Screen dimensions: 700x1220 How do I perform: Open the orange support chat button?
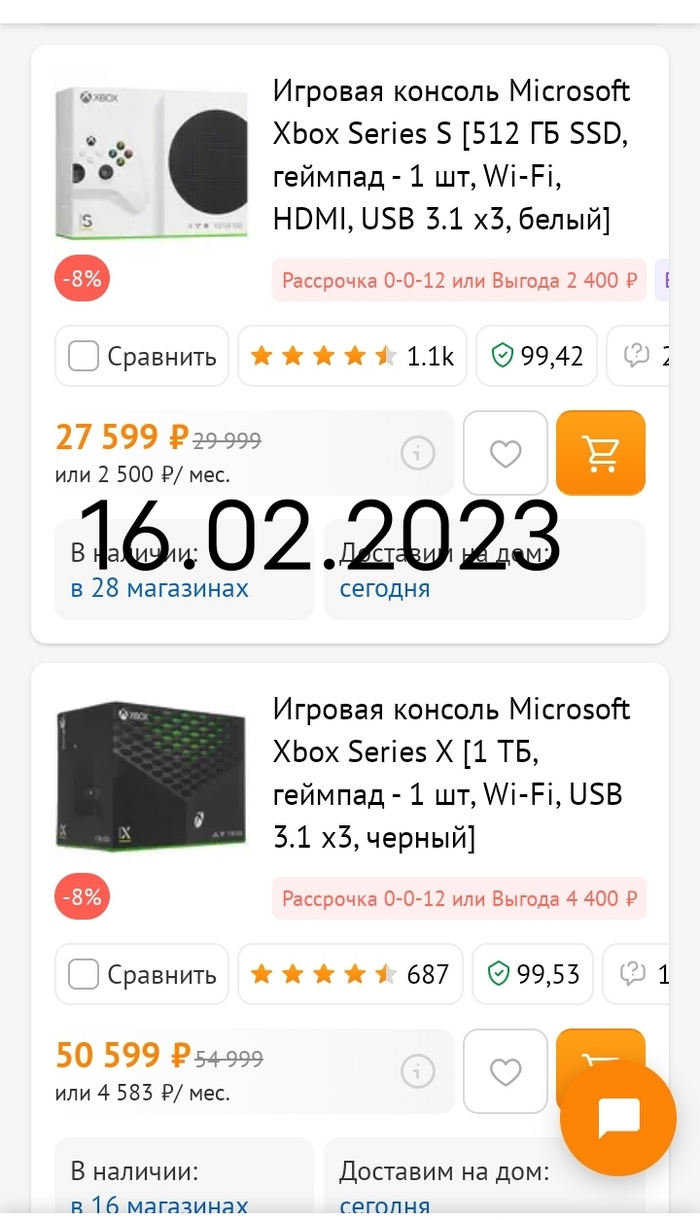coord(618,1119)
